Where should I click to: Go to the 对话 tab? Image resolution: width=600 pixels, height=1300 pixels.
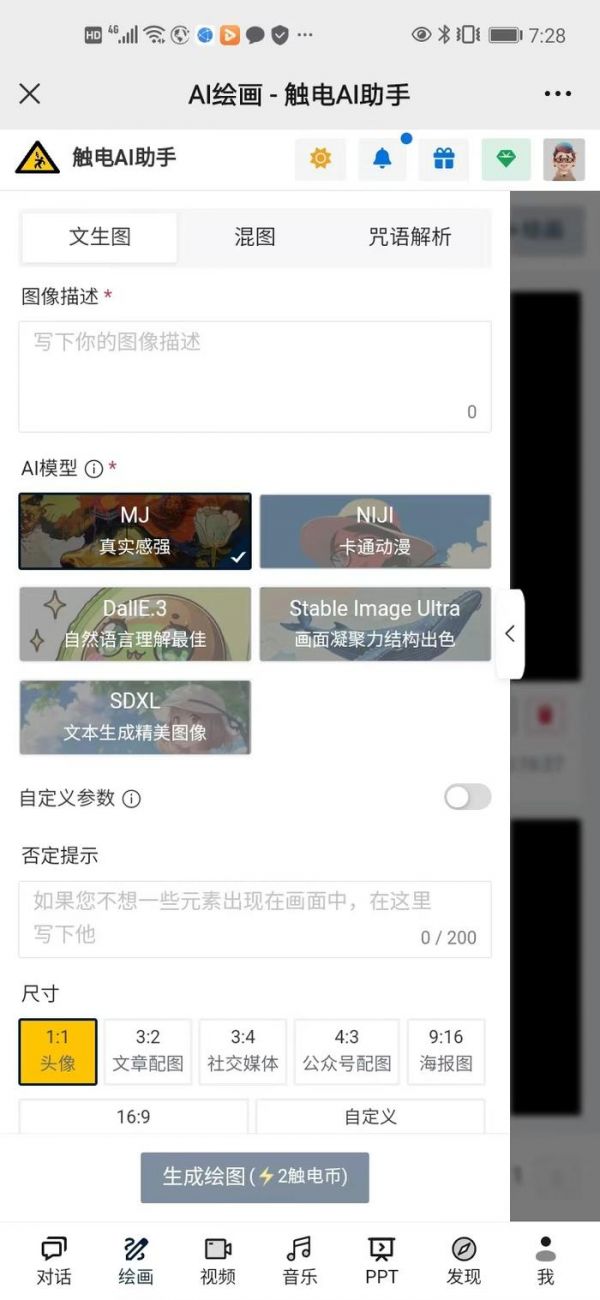[54, 1260]
